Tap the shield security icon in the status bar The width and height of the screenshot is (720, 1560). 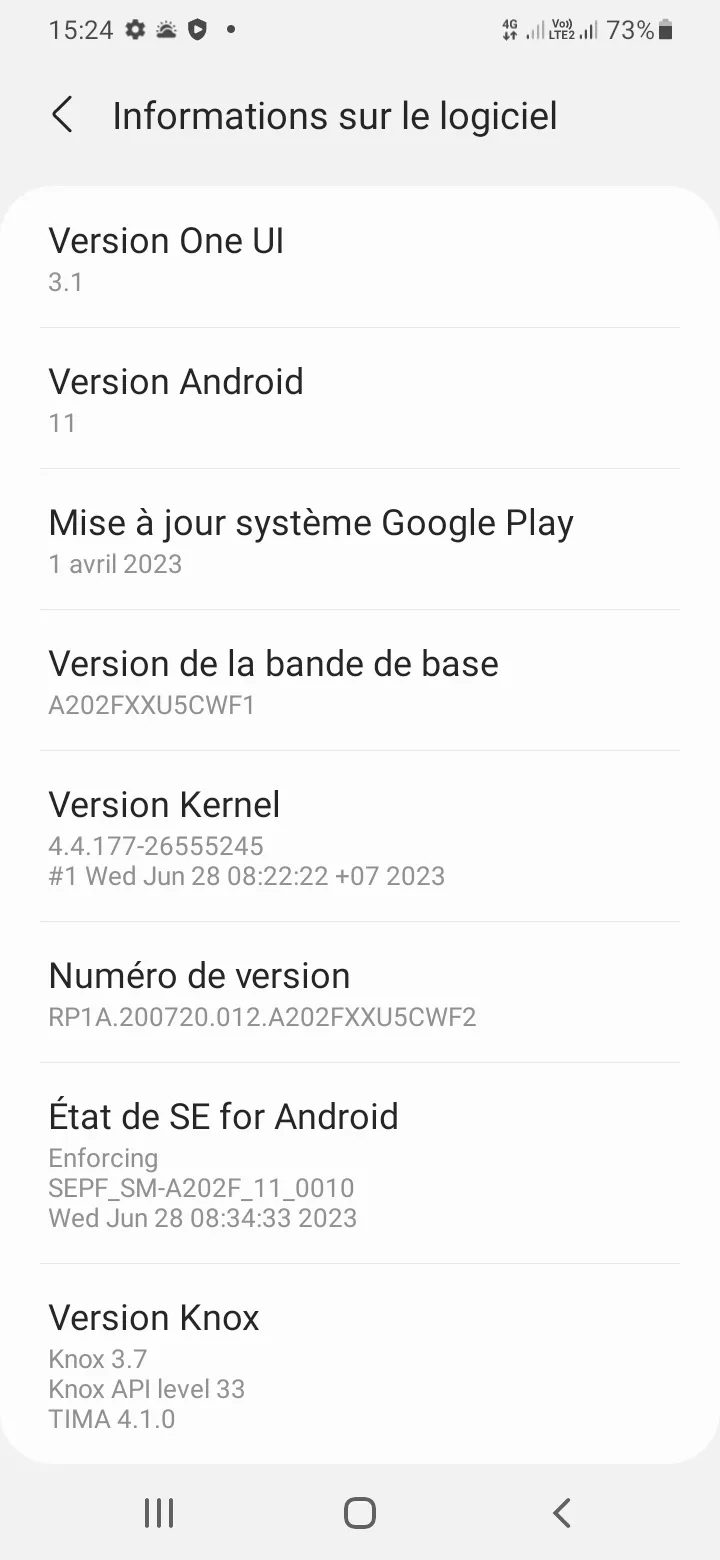point(197,30)
